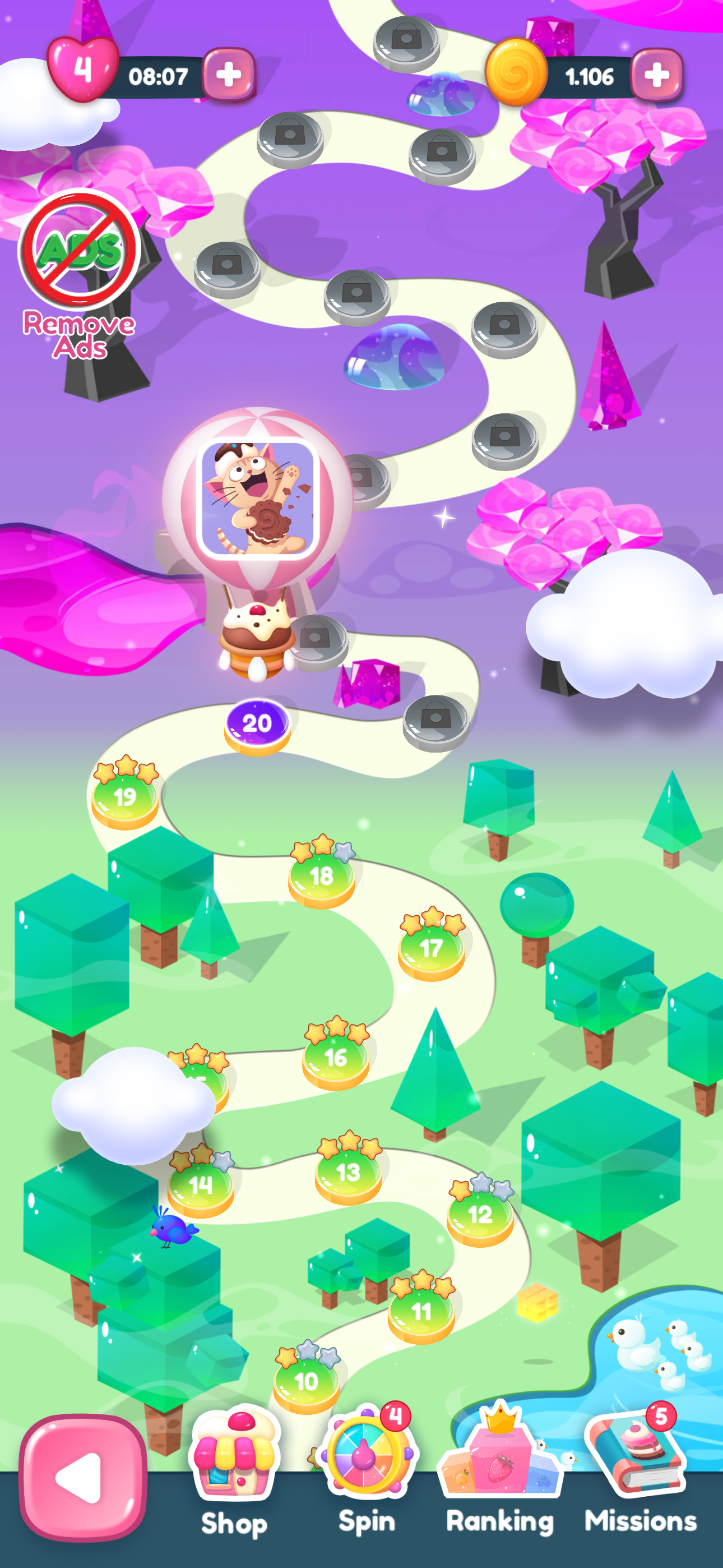723x1568 pixels.
Task: Start level 20
Action: coord(257,726)
